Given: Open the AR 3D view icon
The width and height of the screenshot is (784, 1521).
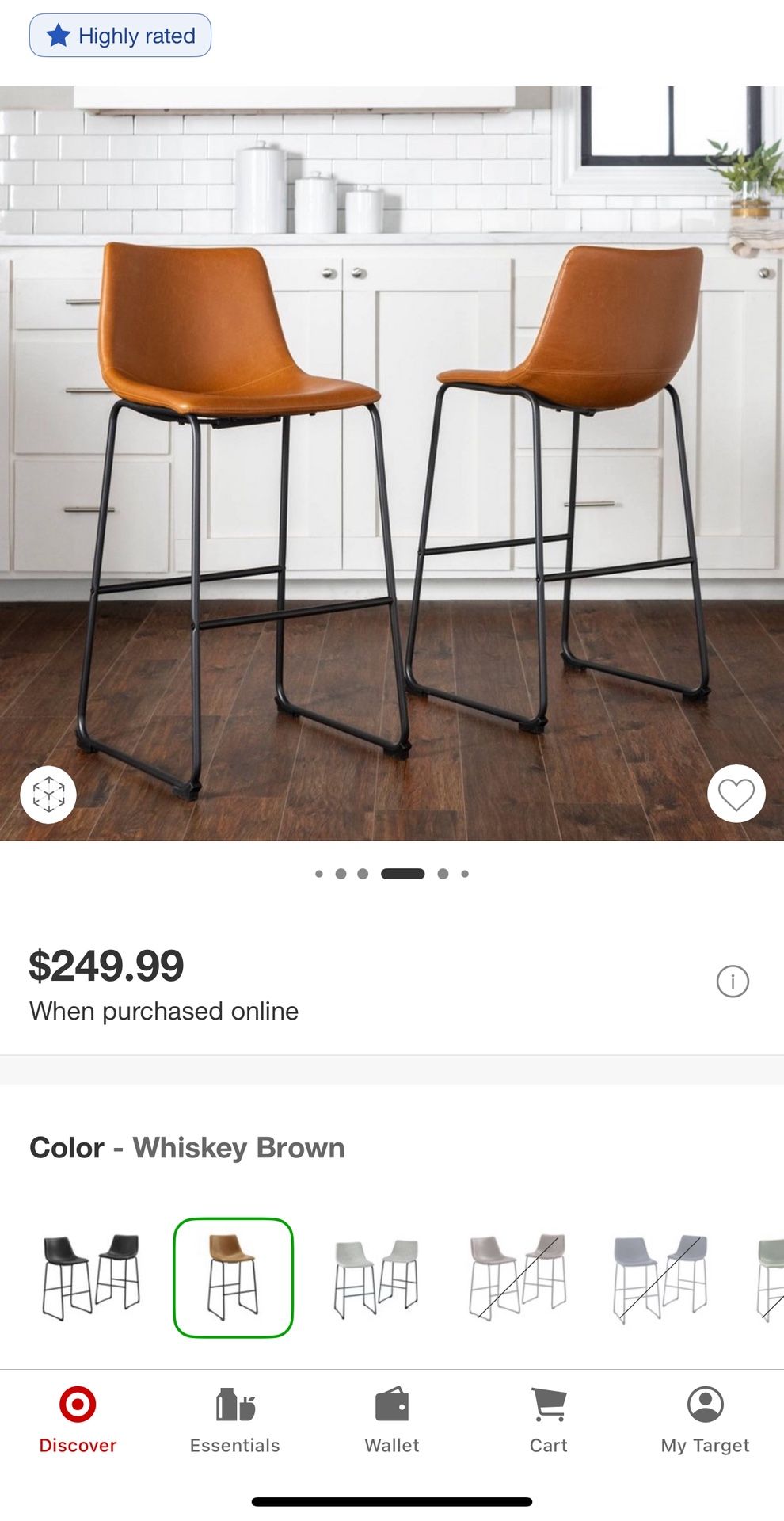Looking at the screenshot, I should pos(48,795).
